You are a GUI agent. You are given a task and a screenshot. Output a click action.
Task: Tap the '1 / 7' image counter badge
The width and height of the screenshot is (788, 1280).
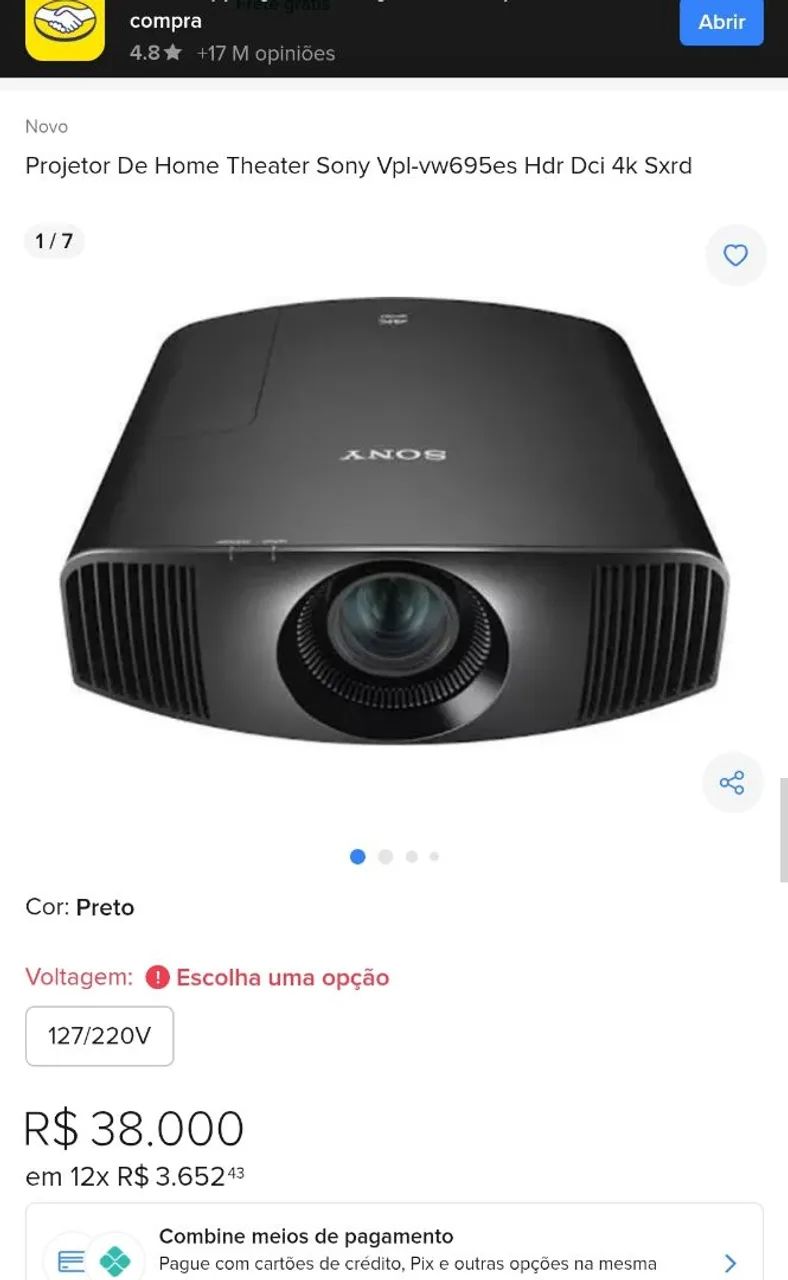[x=54, y=241]
